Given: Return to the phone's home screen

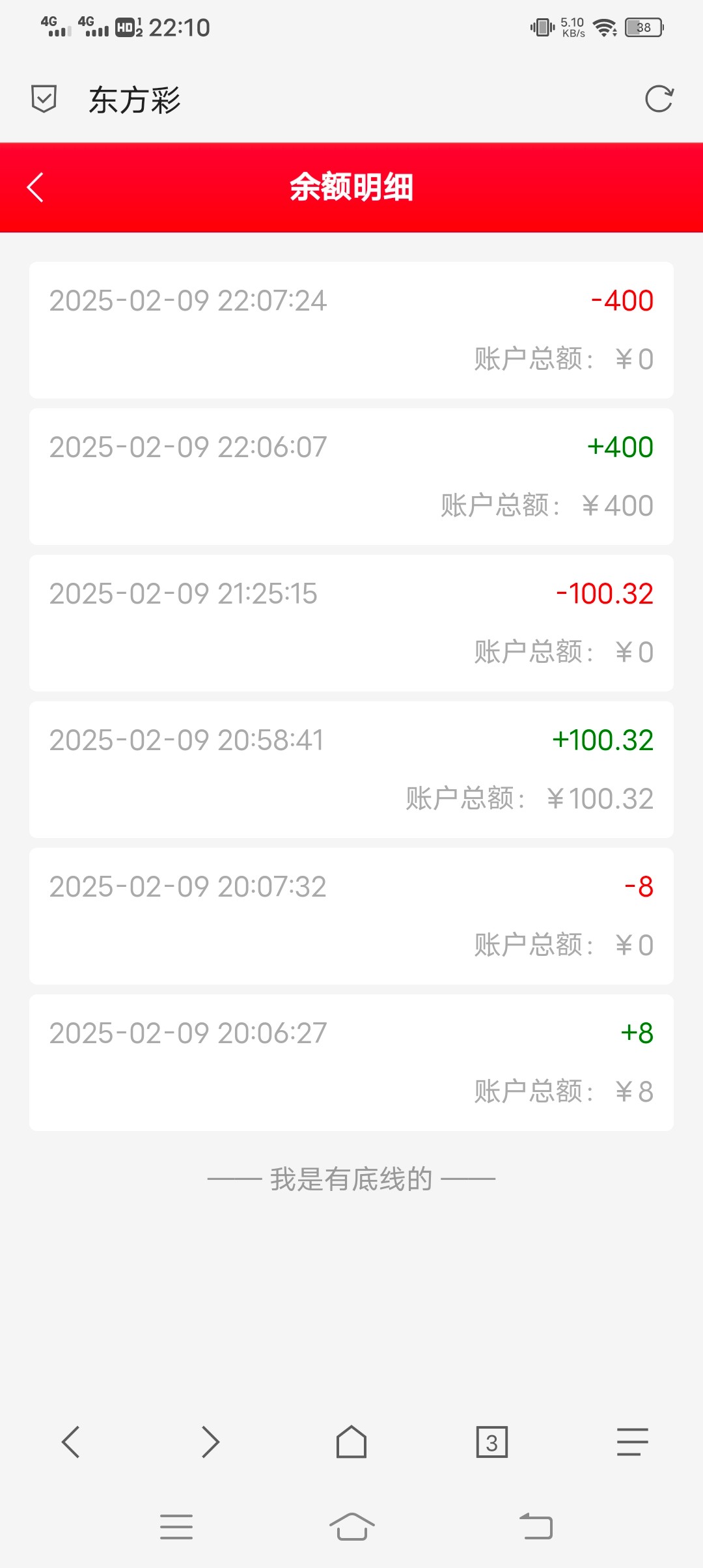Looking at the screenshot, I should (x=351, y=1526).
